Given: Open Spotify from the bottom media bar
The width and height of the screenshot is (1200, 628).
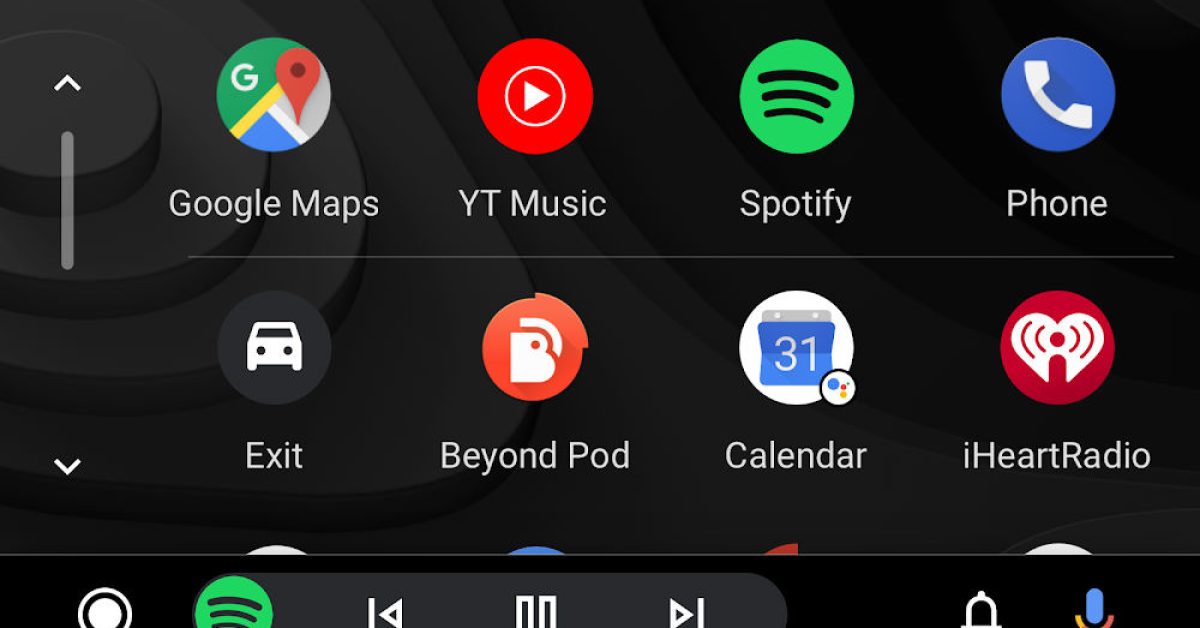Looking at the screenshot, I should [233, 606].
